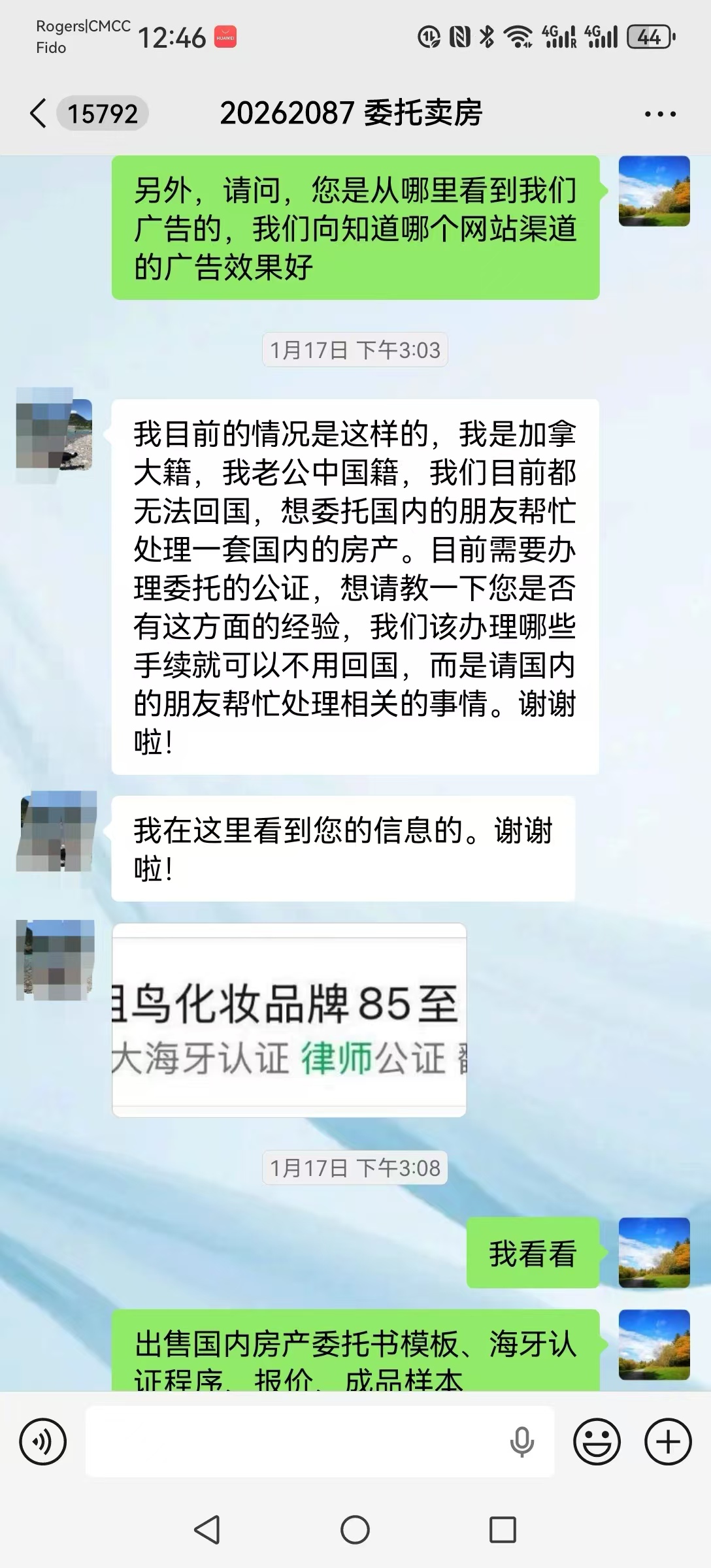
Task: Open the plus attachments menu
Action: pyautogui.click(x=668, y=1441)
